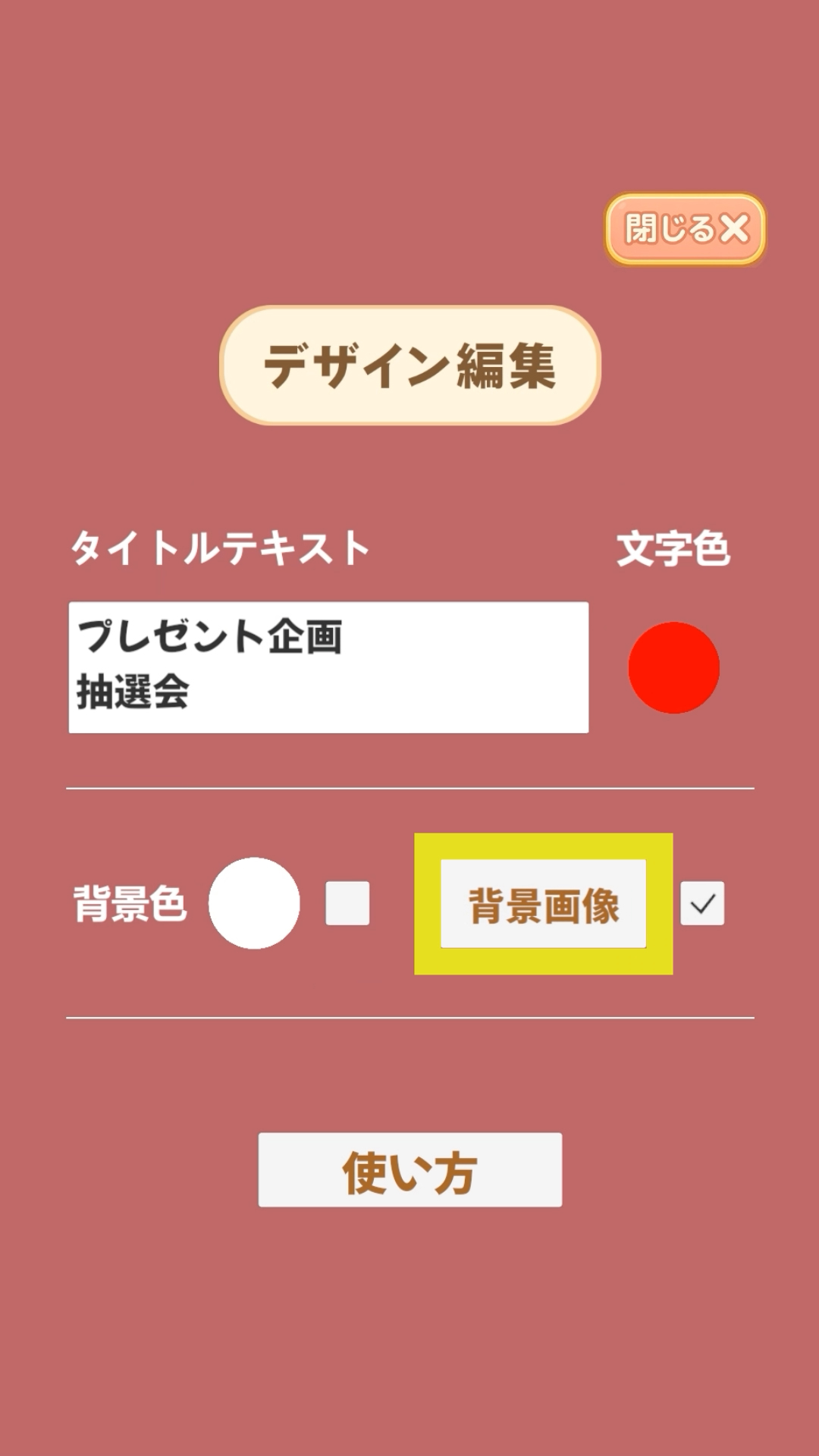The image size is (819, 1456).
Task: Close the design edit screen
Action: pyautogui.click(x=685, y=229)
